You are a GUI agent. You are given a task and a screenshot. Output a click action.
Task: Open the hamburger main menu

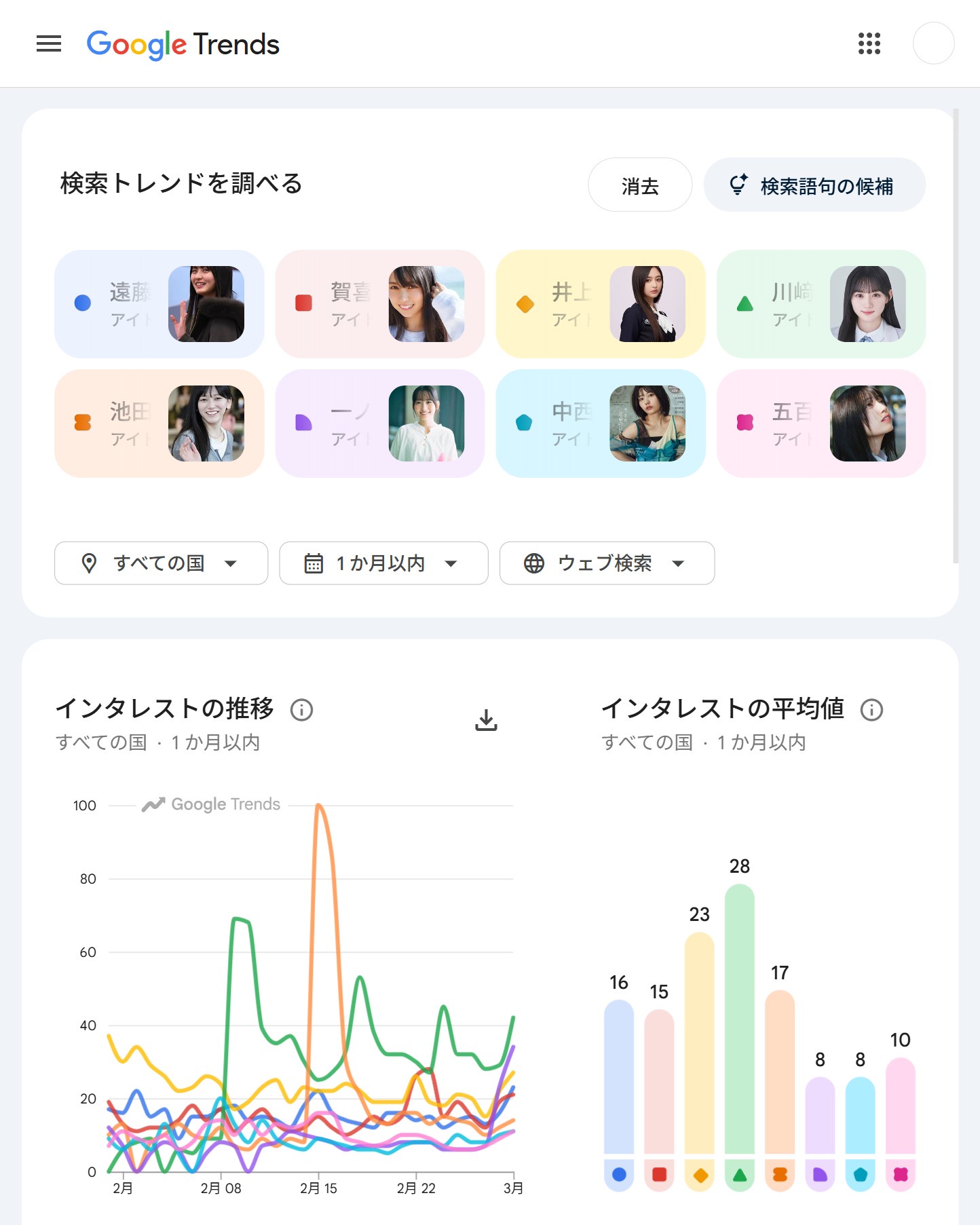49,44
